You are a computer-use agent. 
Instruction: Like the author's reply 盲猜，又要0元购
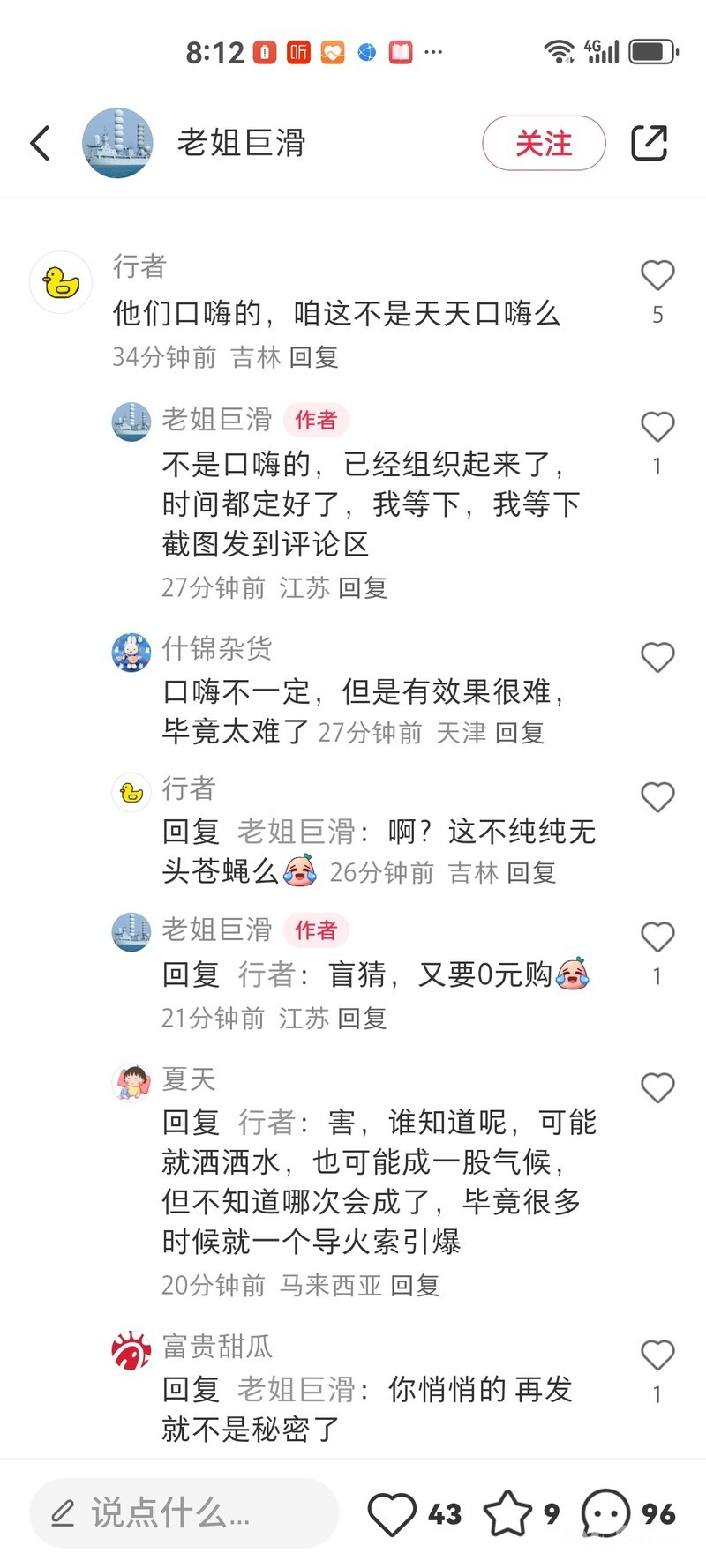(657, 937)
